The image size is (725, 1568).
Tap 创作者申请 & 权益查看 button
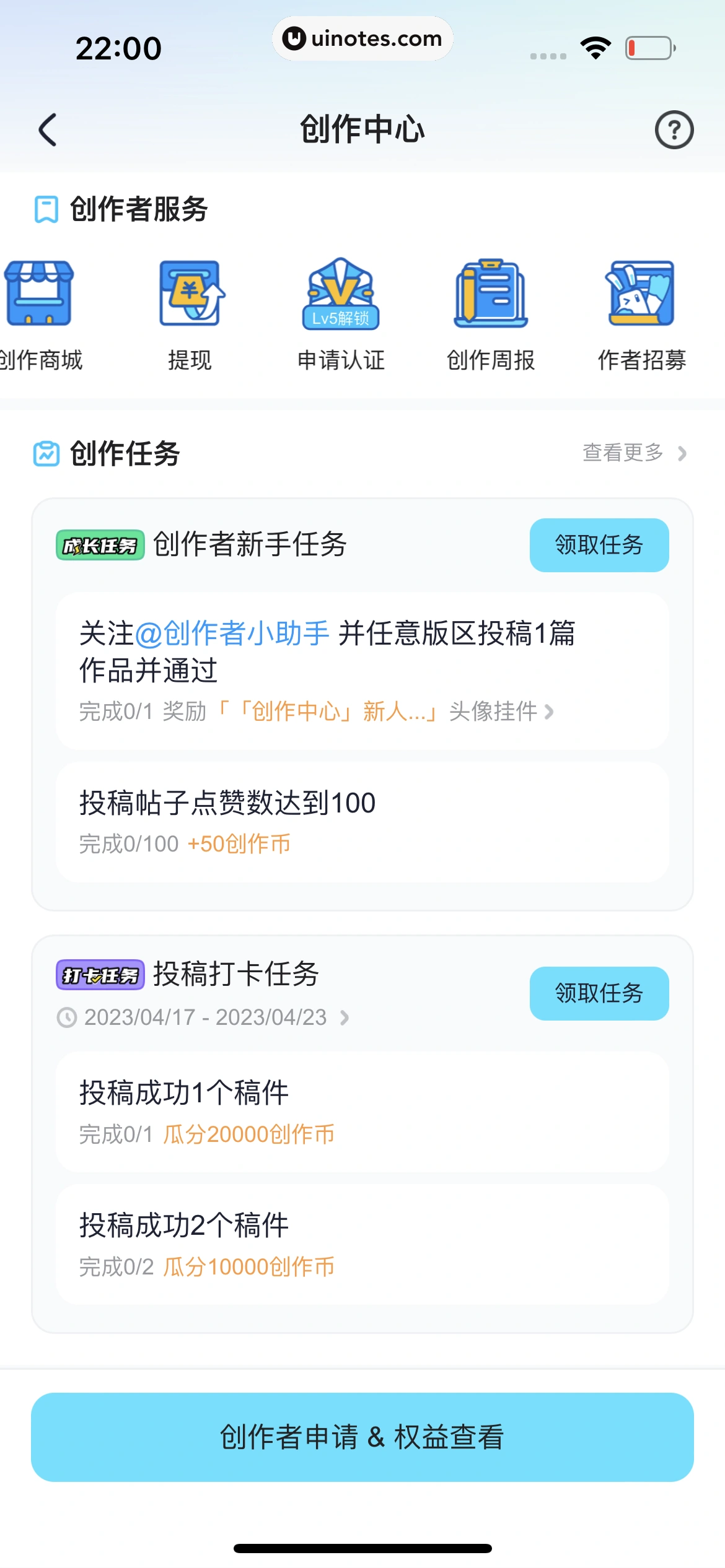362,1437
